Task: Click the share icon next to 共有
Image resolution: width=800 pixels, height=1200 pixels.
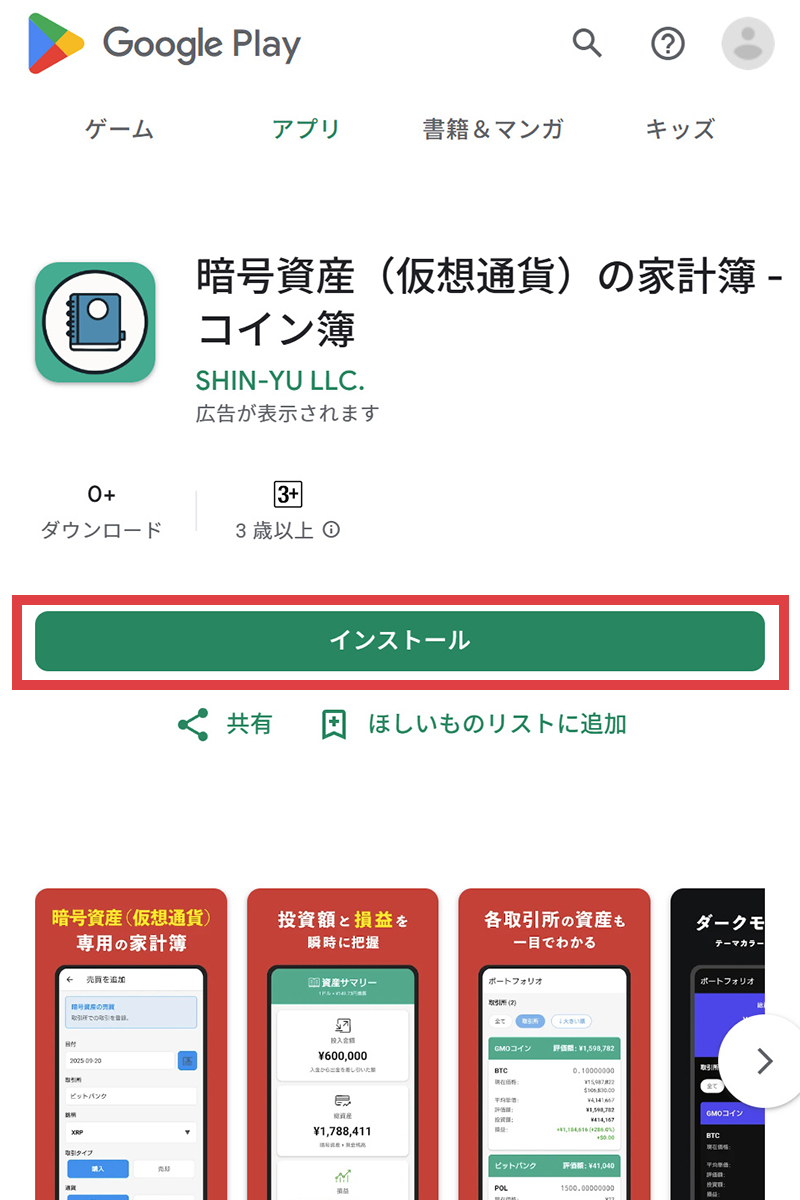Action: pyautogui.click(x=190, y=724)
